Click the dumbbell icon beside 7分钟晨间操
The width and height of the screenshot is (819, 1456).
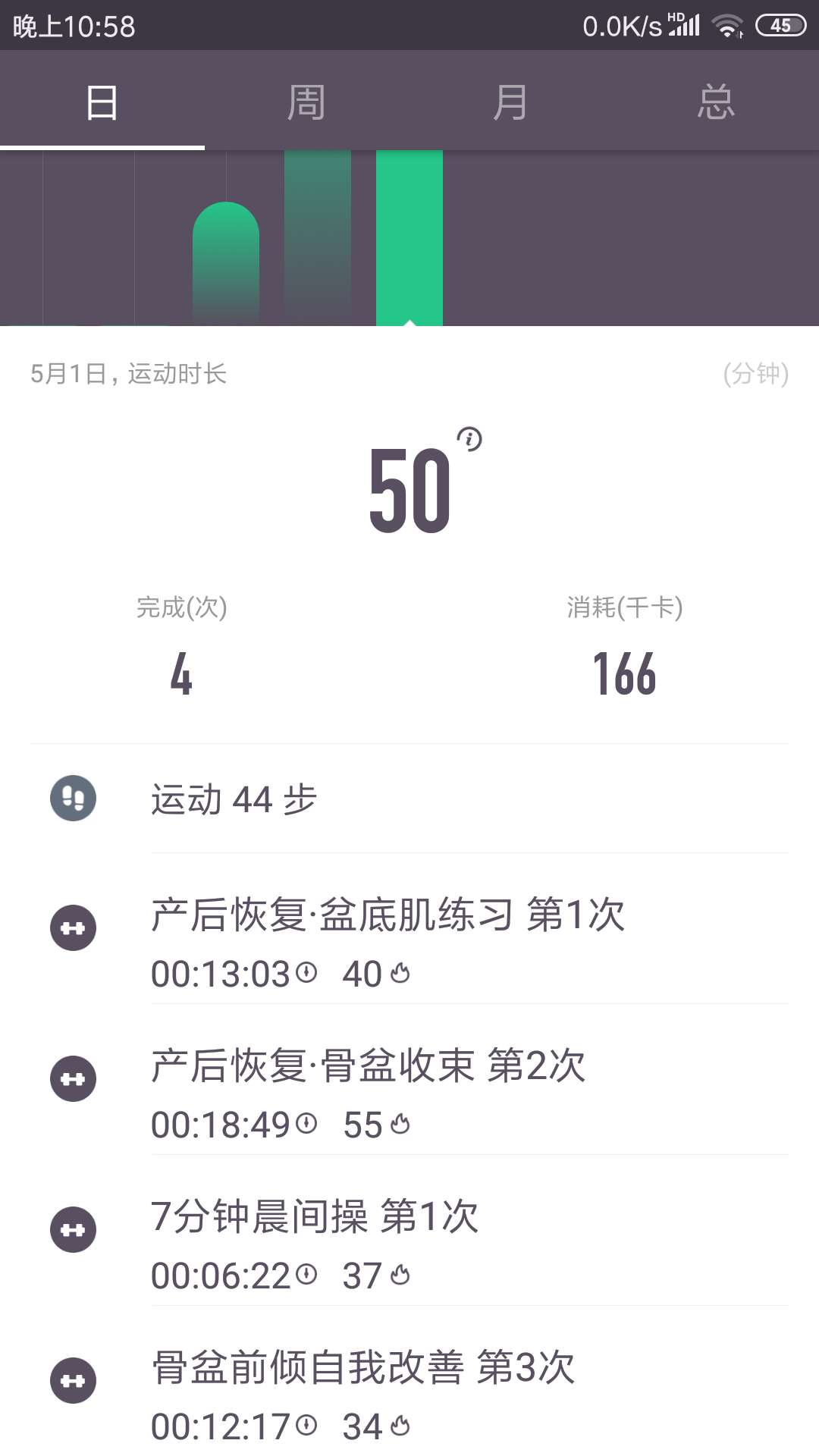73,1230
